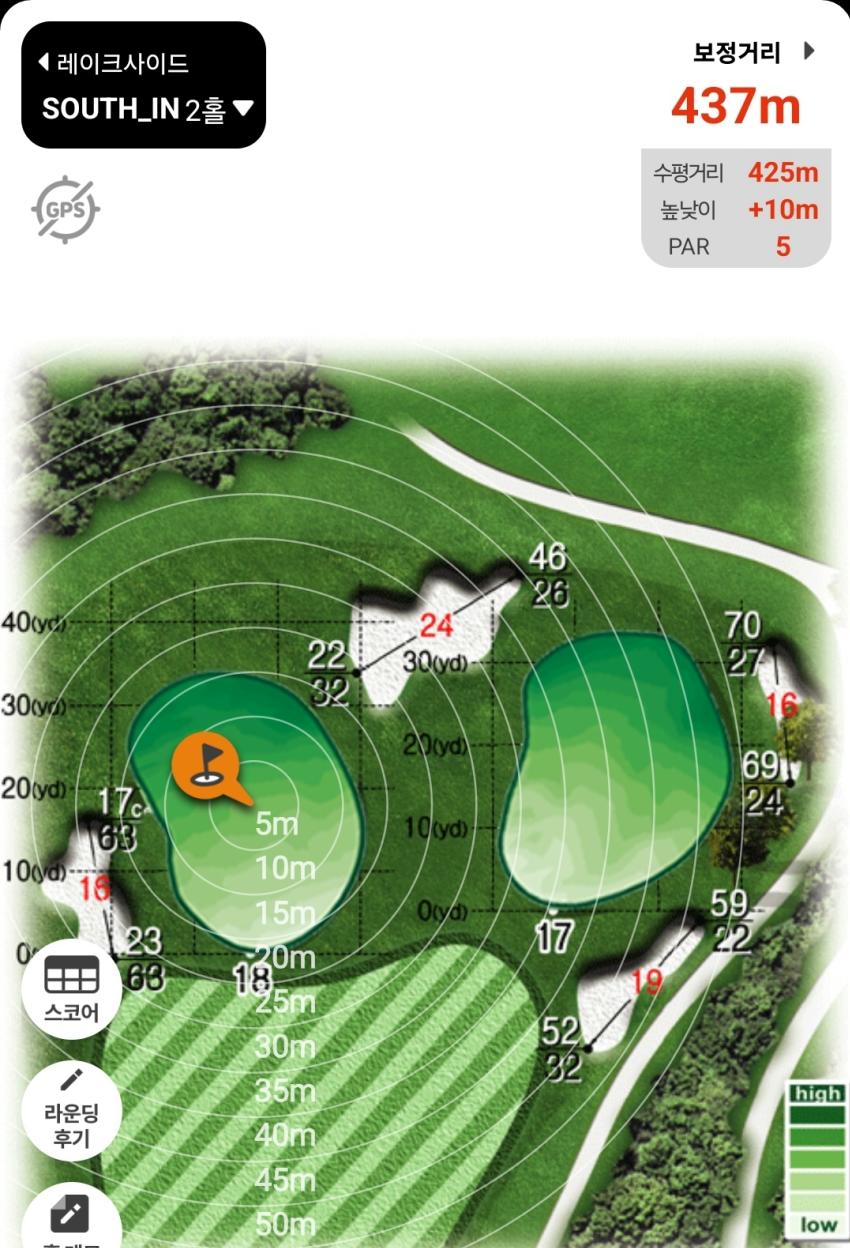Viewport: 850px width, 1248px height.
Task: Tap the orange flag pin marker
Action: point(206,766)
